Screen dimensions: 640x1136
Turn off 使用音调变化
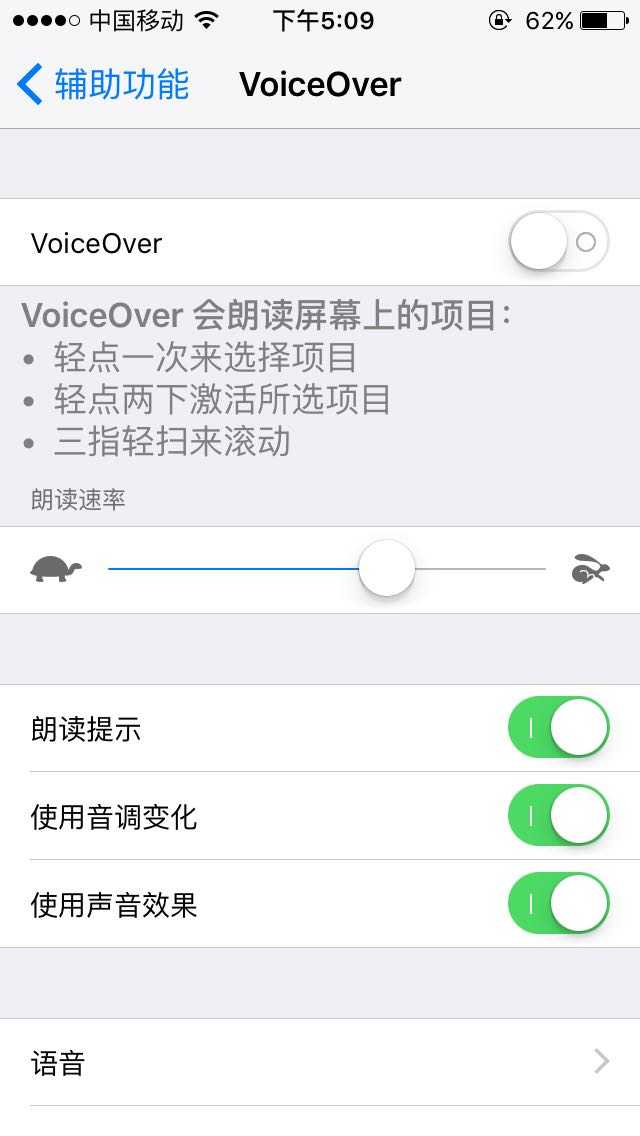click(x=558, y=816)
